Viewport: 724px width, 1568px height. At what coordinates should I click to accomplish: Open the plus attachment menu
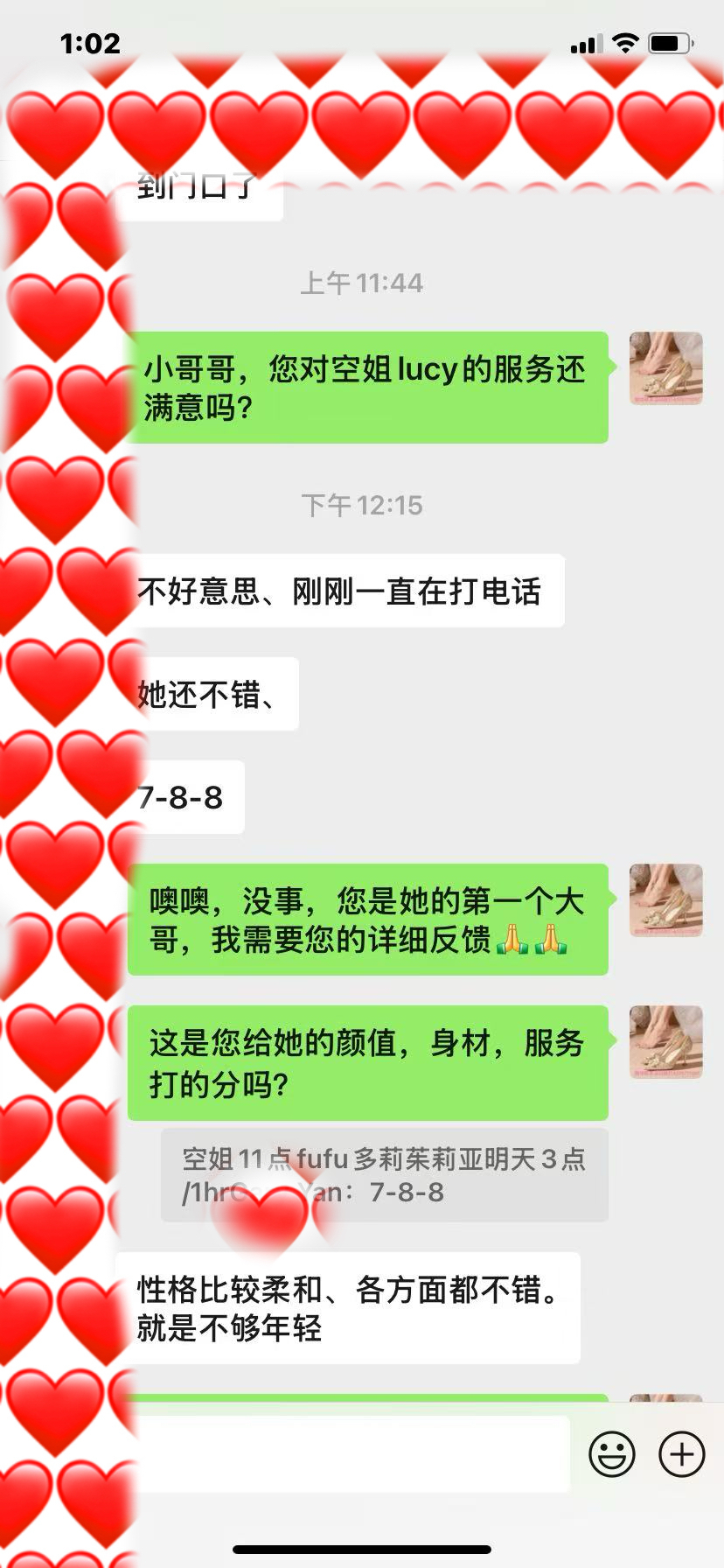pos(681,1454)
